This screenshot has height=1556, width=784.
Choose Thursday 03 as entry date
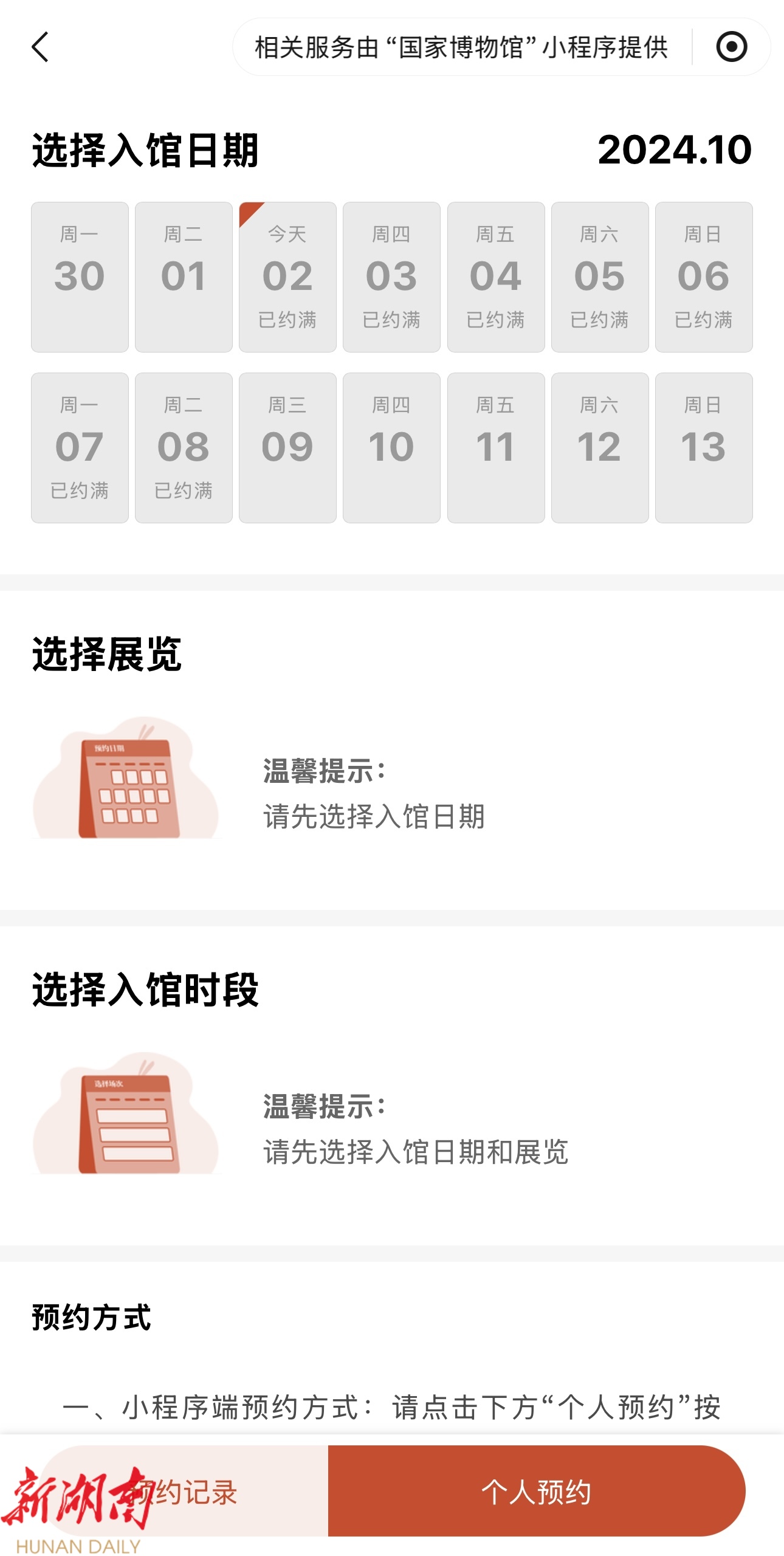(391, 277)
